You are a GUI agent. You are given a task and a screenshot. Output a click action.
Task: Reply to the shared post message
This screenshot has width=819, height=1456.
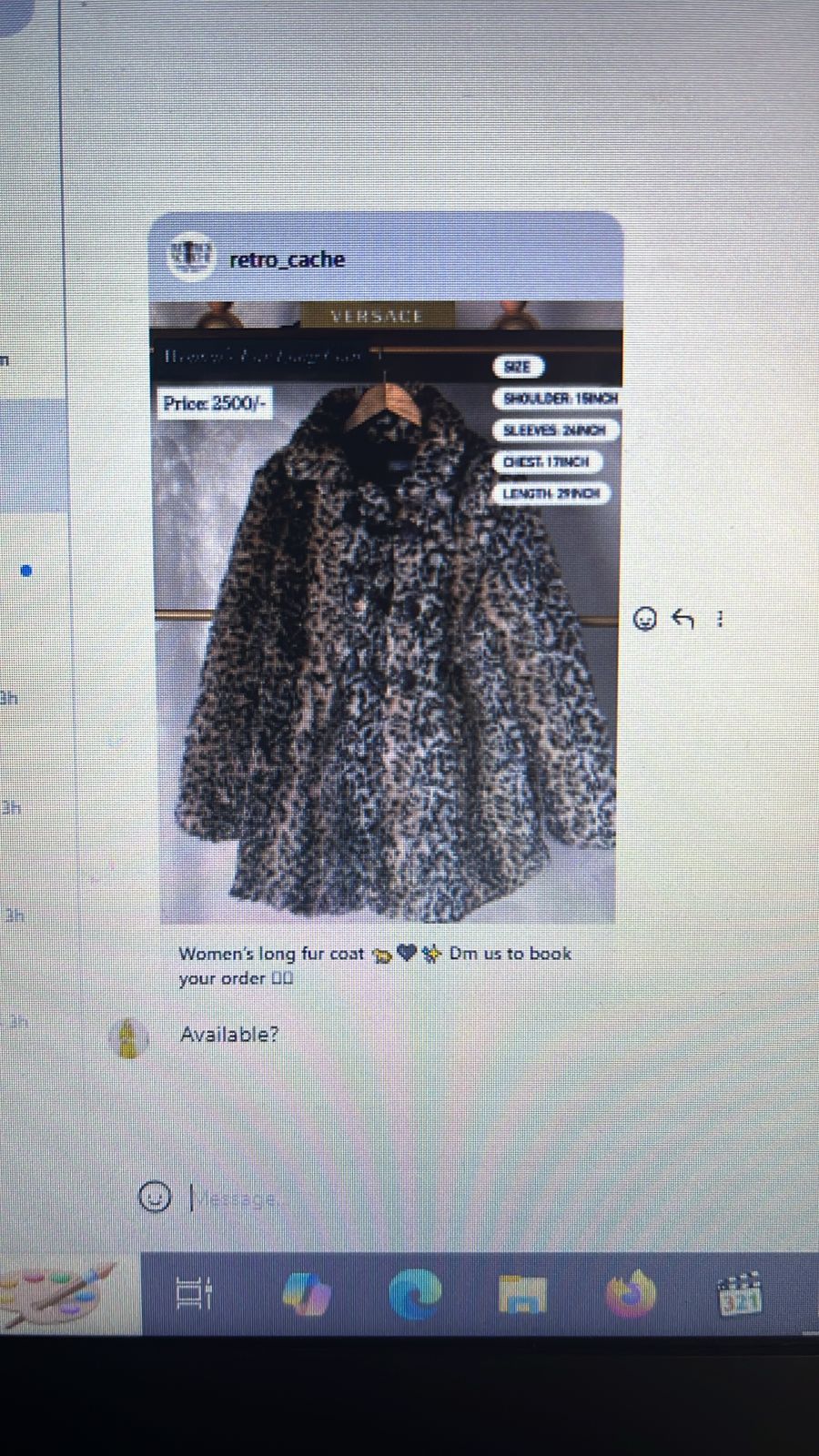click(682, 619)
